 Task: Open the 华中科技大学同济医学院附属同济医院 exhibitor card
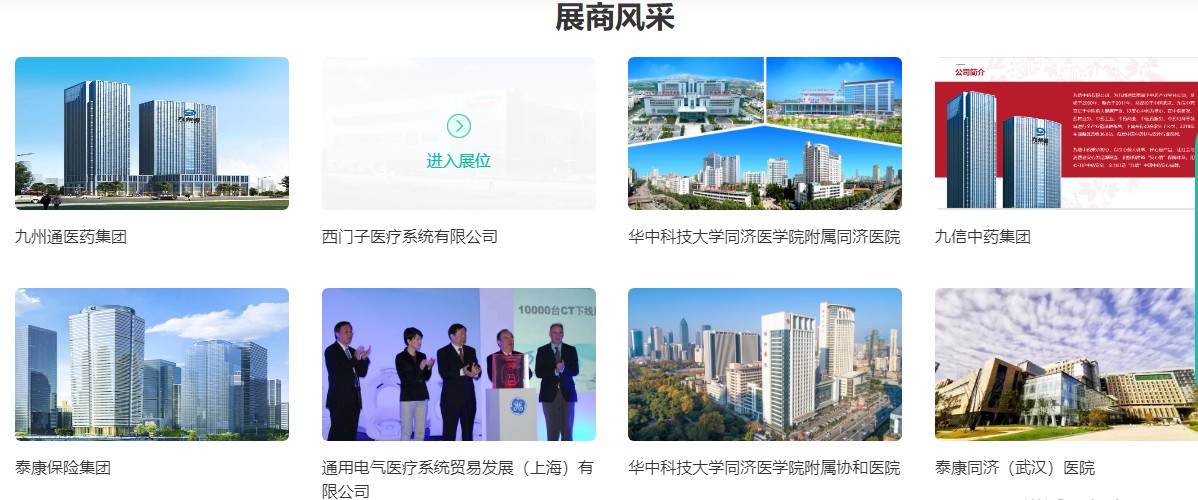(x=765, y=133)
